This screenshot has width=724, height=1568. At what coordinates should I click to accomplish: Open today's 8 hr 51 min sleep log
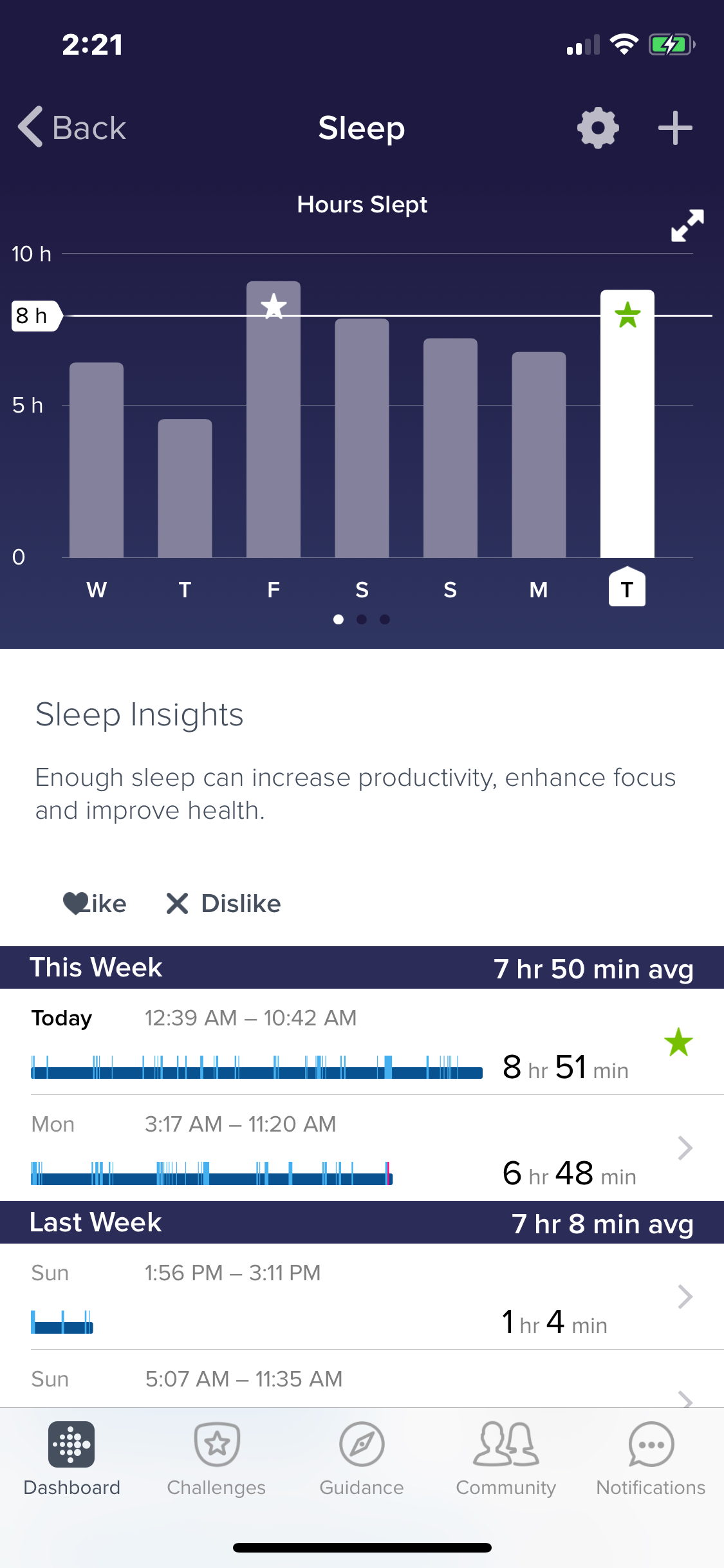[x=360, y=1043]
